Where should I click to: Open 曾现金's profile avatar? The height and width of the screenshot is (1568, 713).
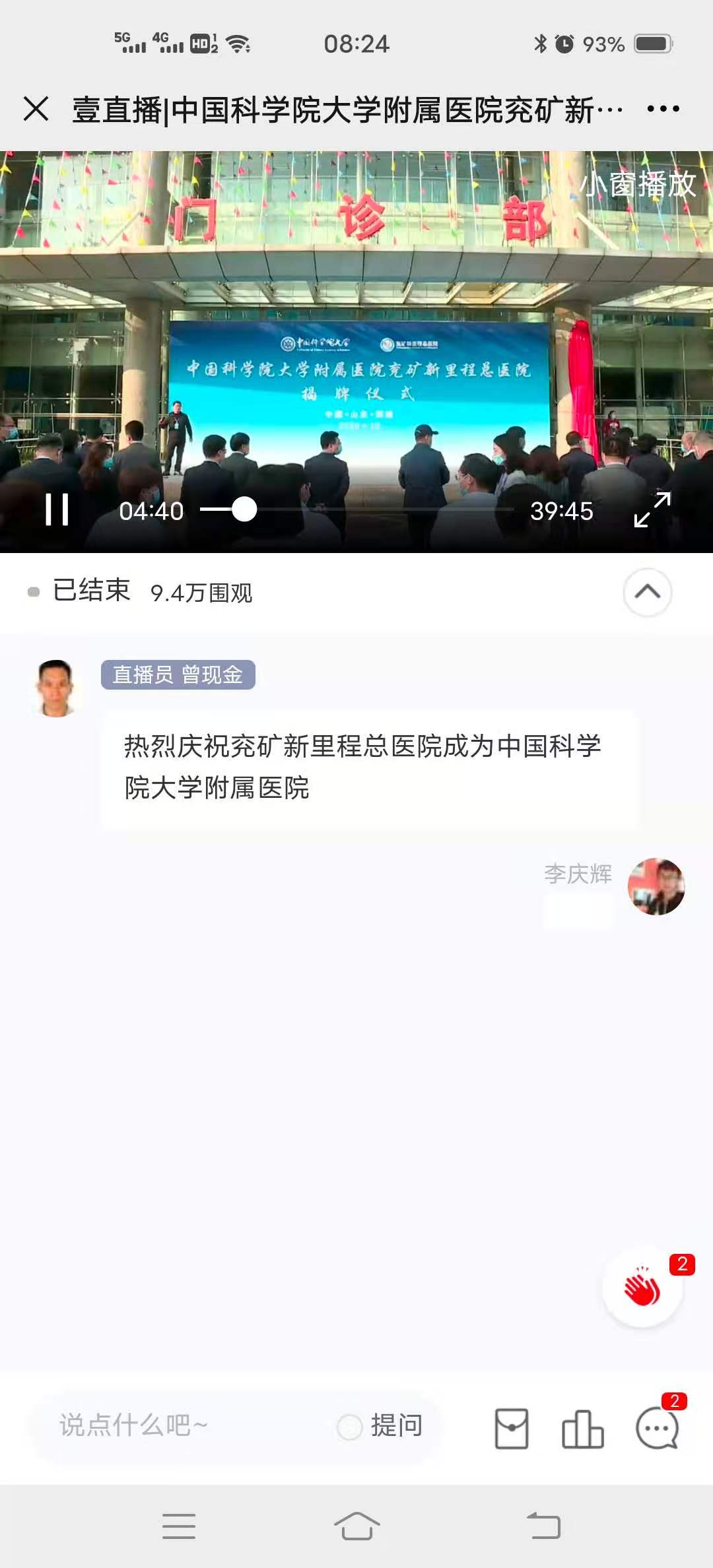tap(57, 688)
